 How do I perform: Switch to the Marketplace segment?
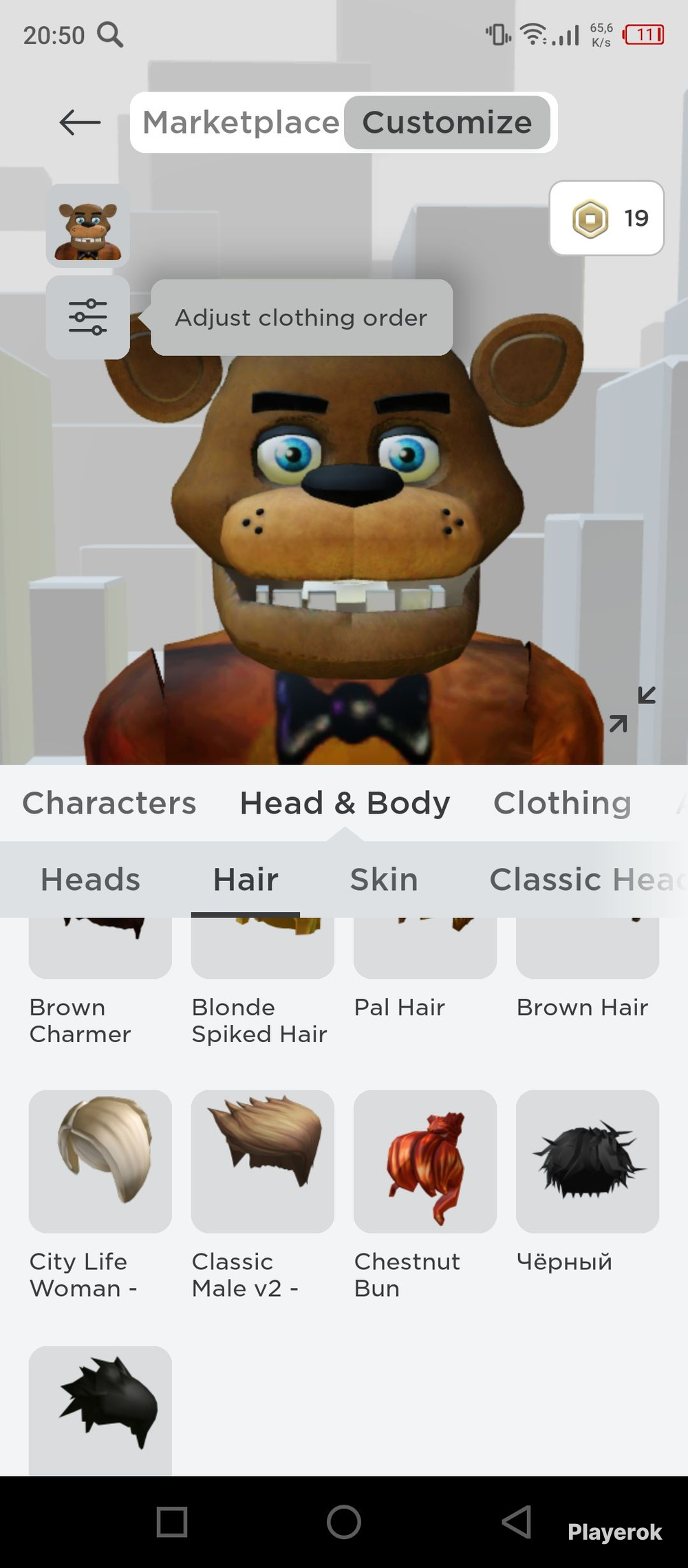[240, 123]
